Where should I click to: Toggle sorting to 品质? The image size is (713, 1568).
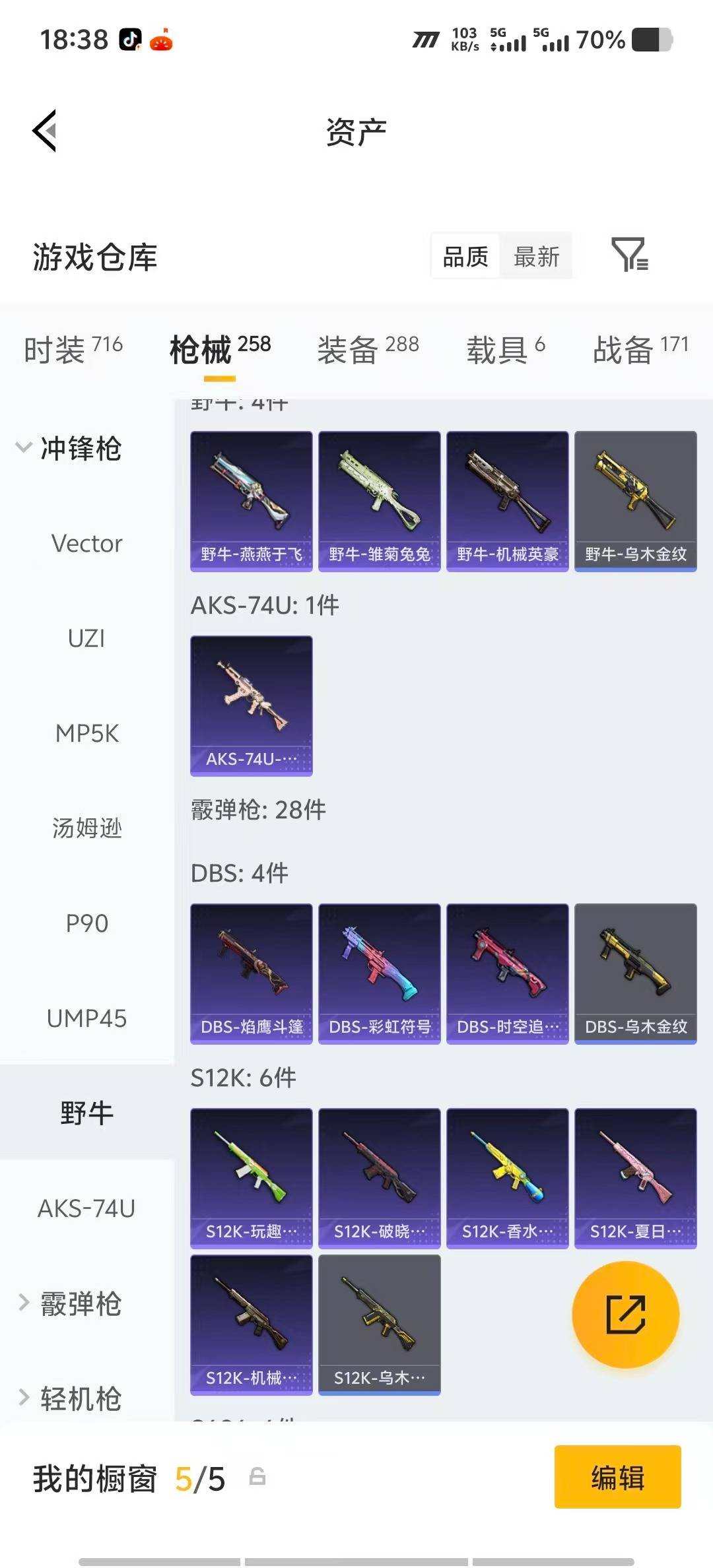click(465, 256)
